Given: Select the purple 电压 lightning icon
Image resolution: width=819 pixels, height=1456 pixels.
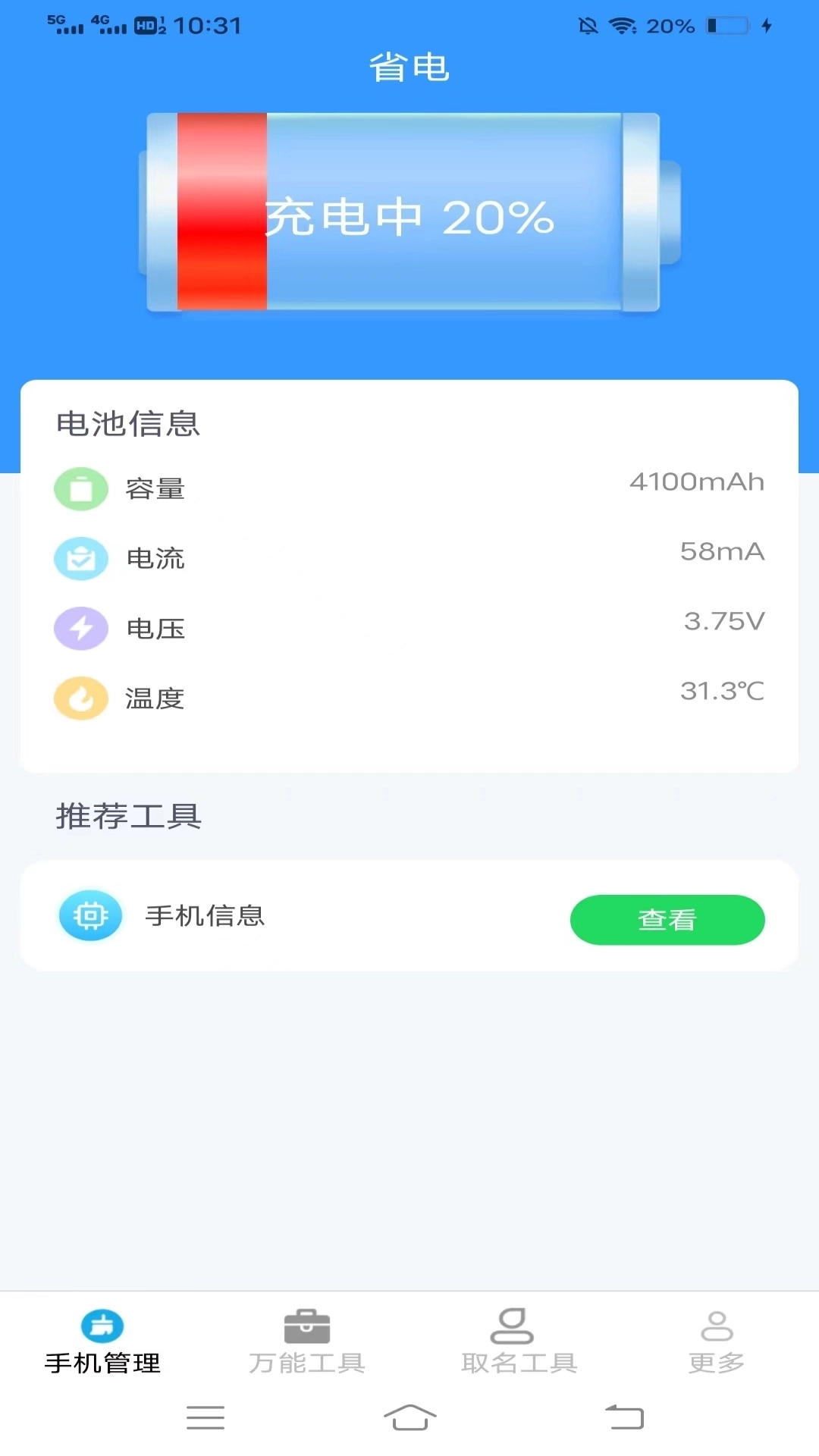Looking at the screenshot, I should click(81, 629).
